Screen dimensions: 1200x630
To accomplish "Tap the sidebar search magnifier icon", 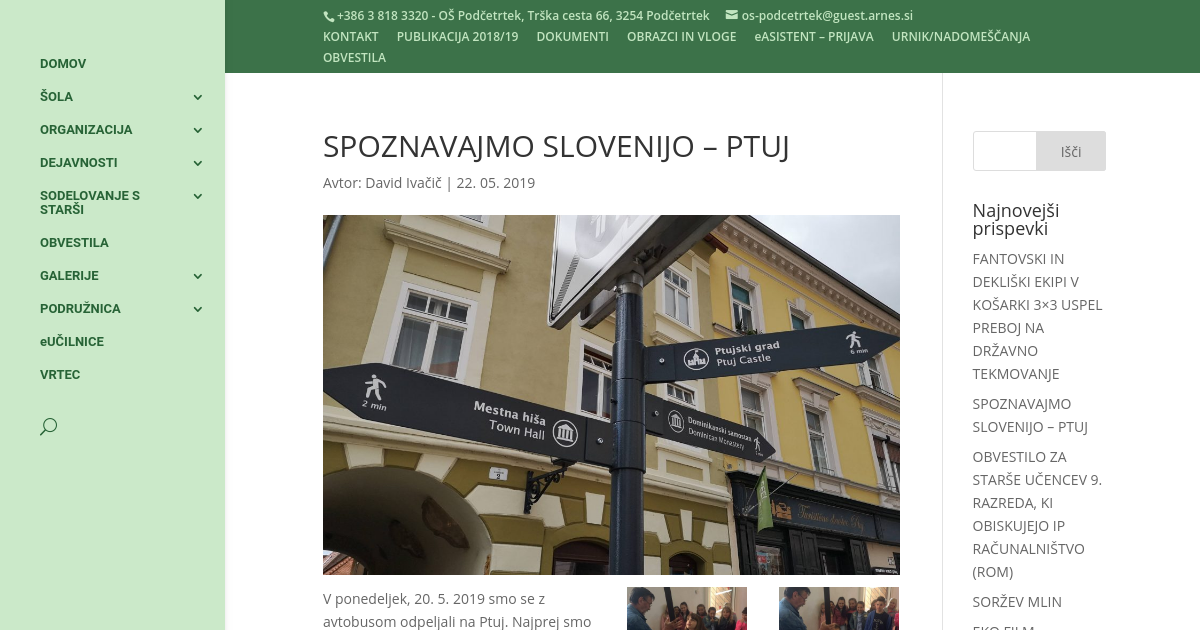I will 48,427.
